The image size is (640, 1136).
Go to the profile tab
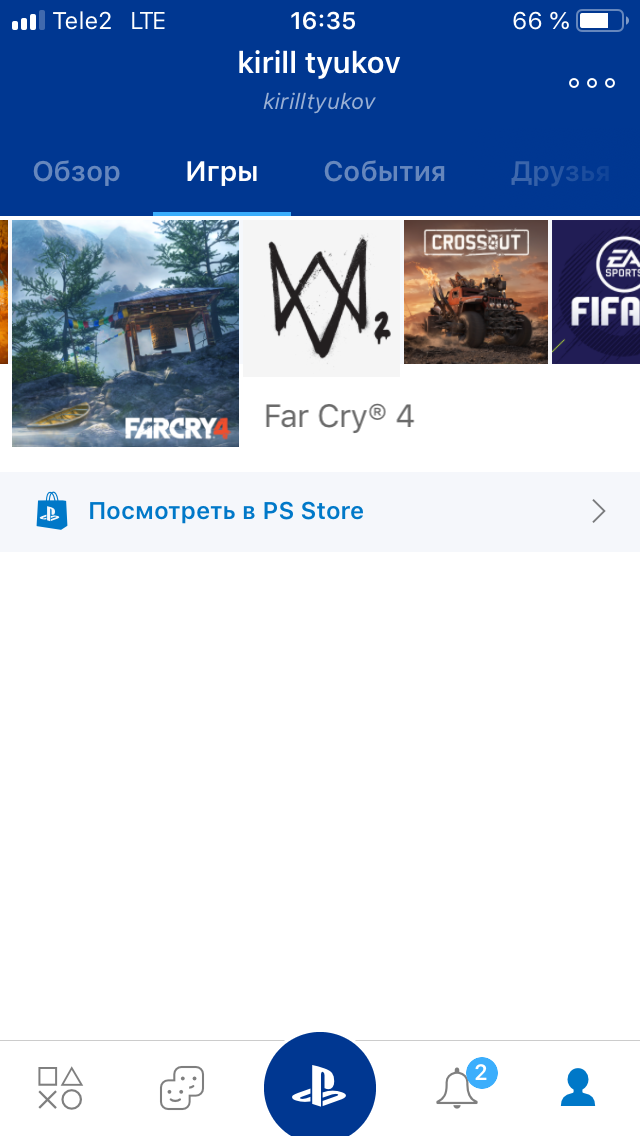[578, 1087]
